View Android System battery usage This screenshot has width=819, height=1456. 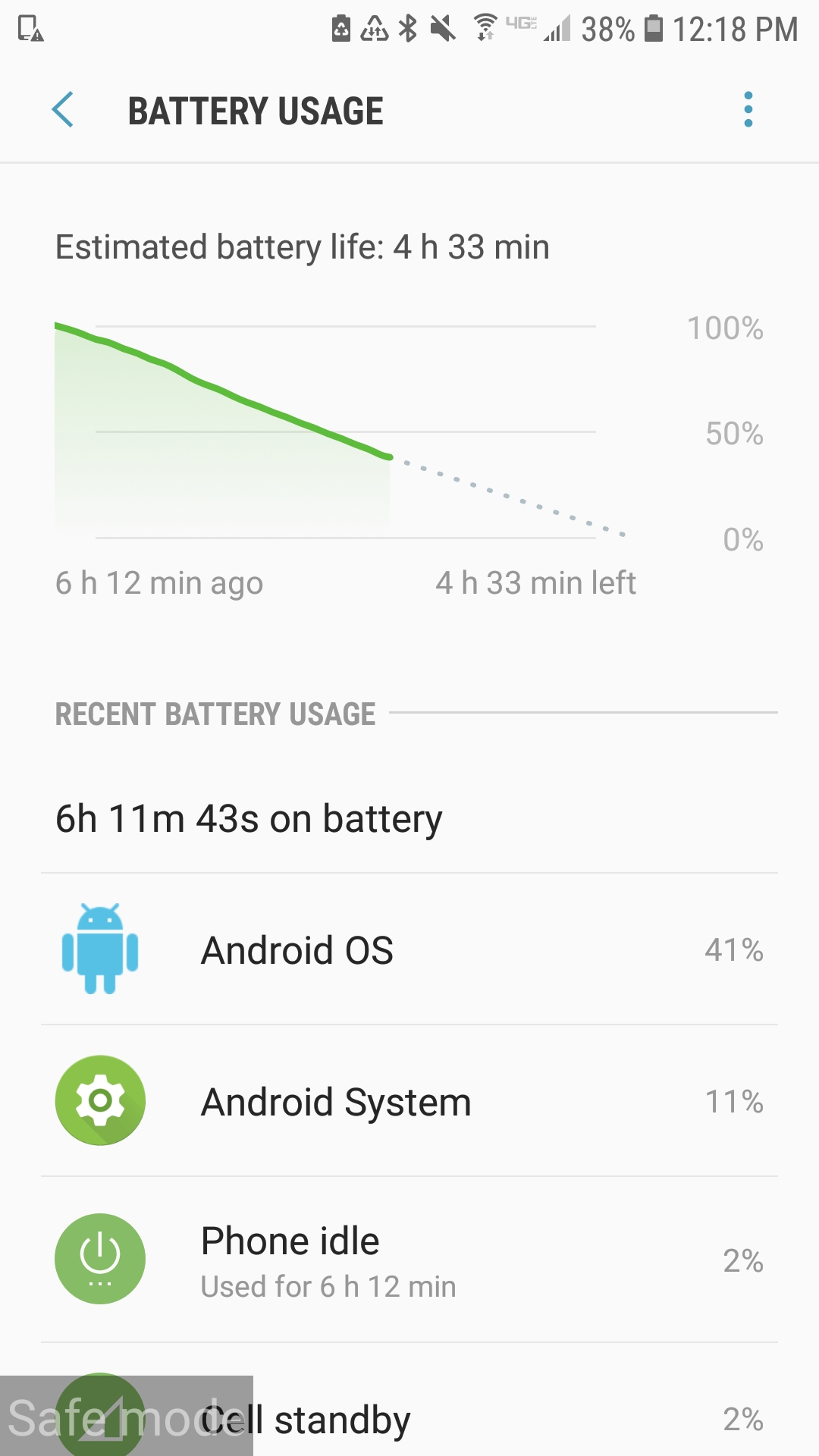pos(409,1101)
